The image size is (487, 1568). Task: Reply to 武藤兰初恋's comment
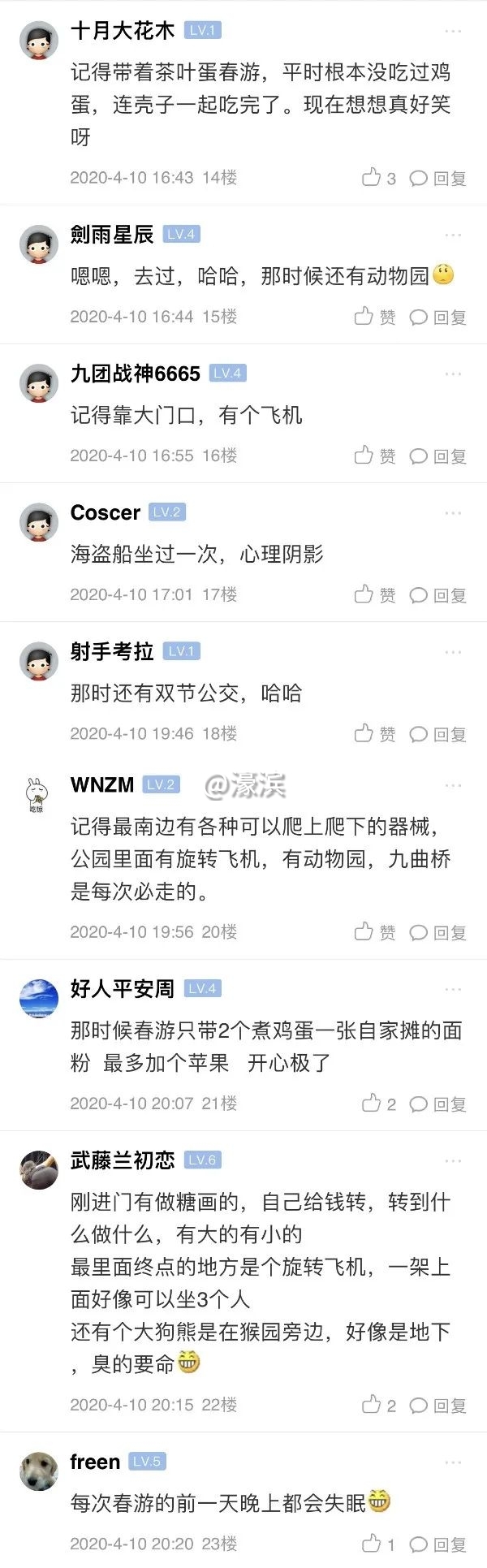[x=438, y=1406]
